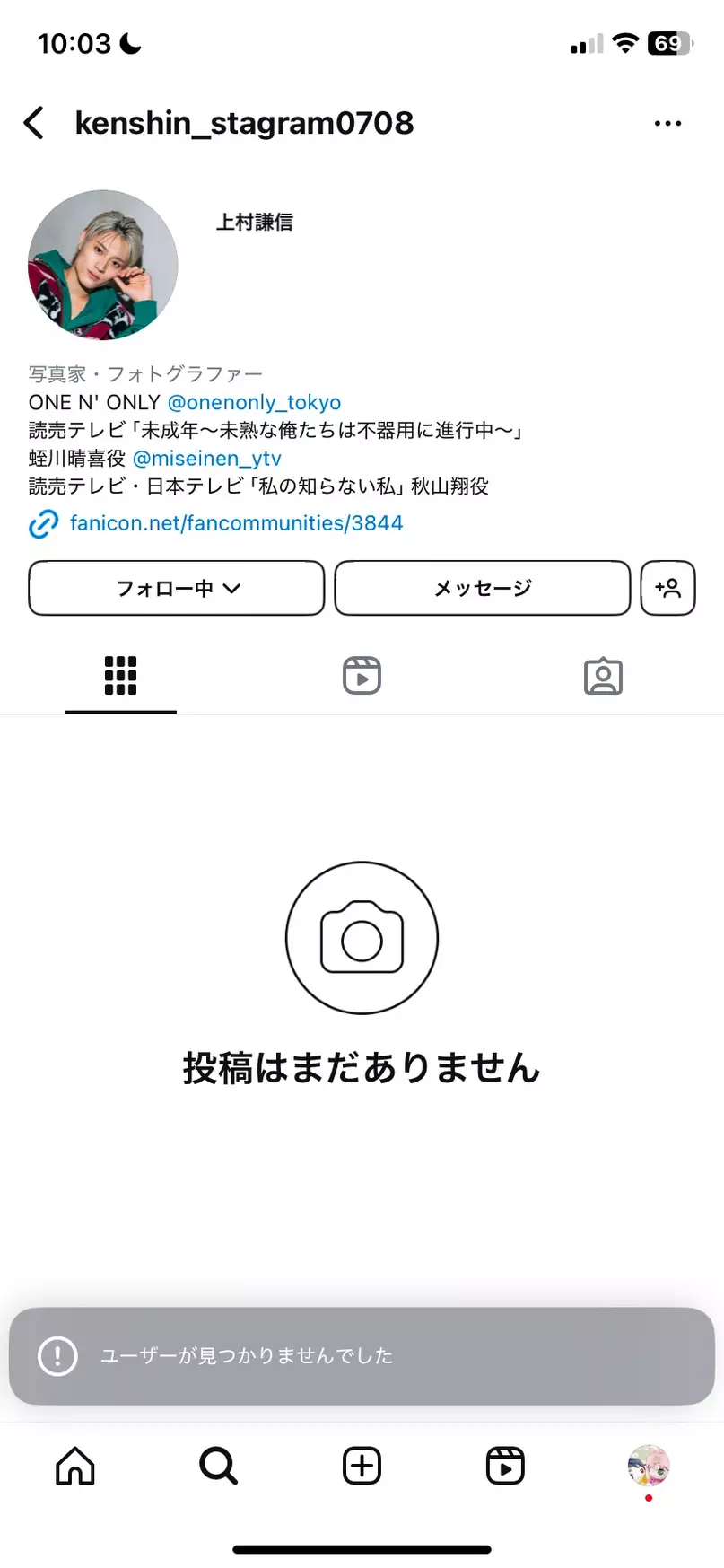This screenshot has width=724, height=1568.
Task: View the profile picture
Action: pyautogui.click(x=103, y=265)
